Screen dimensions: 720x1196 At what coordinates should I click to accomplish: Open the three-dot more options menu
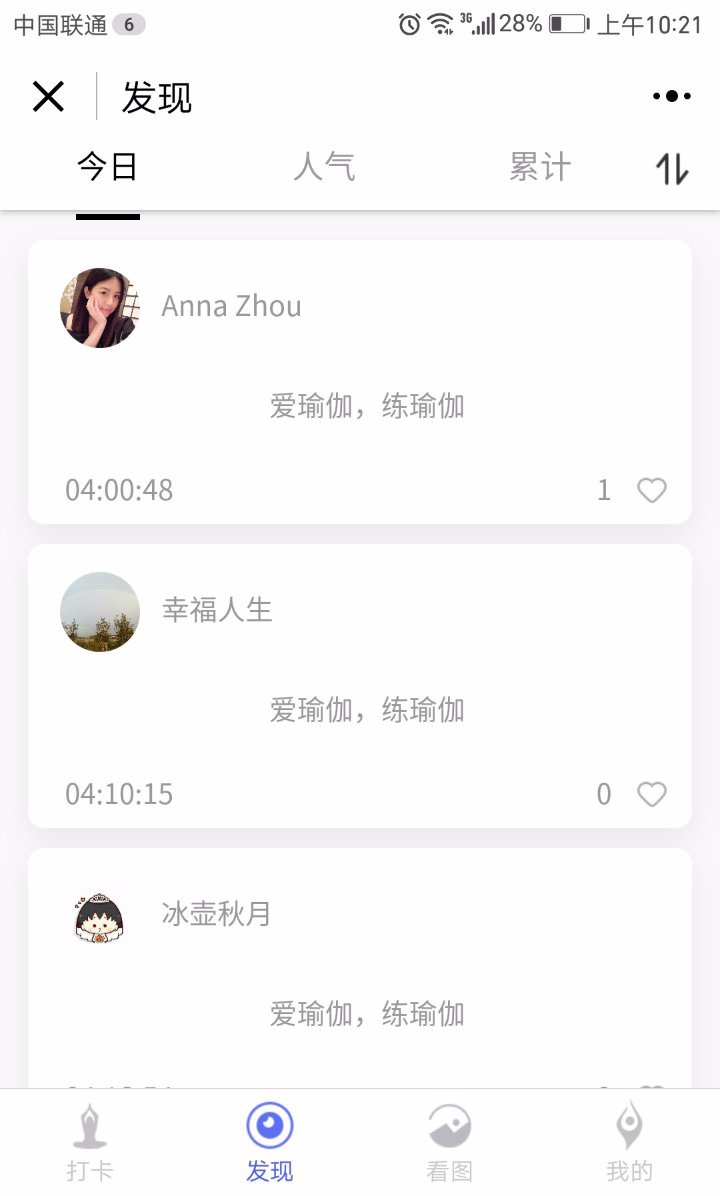pyautogui.click(x=671, y=96)
